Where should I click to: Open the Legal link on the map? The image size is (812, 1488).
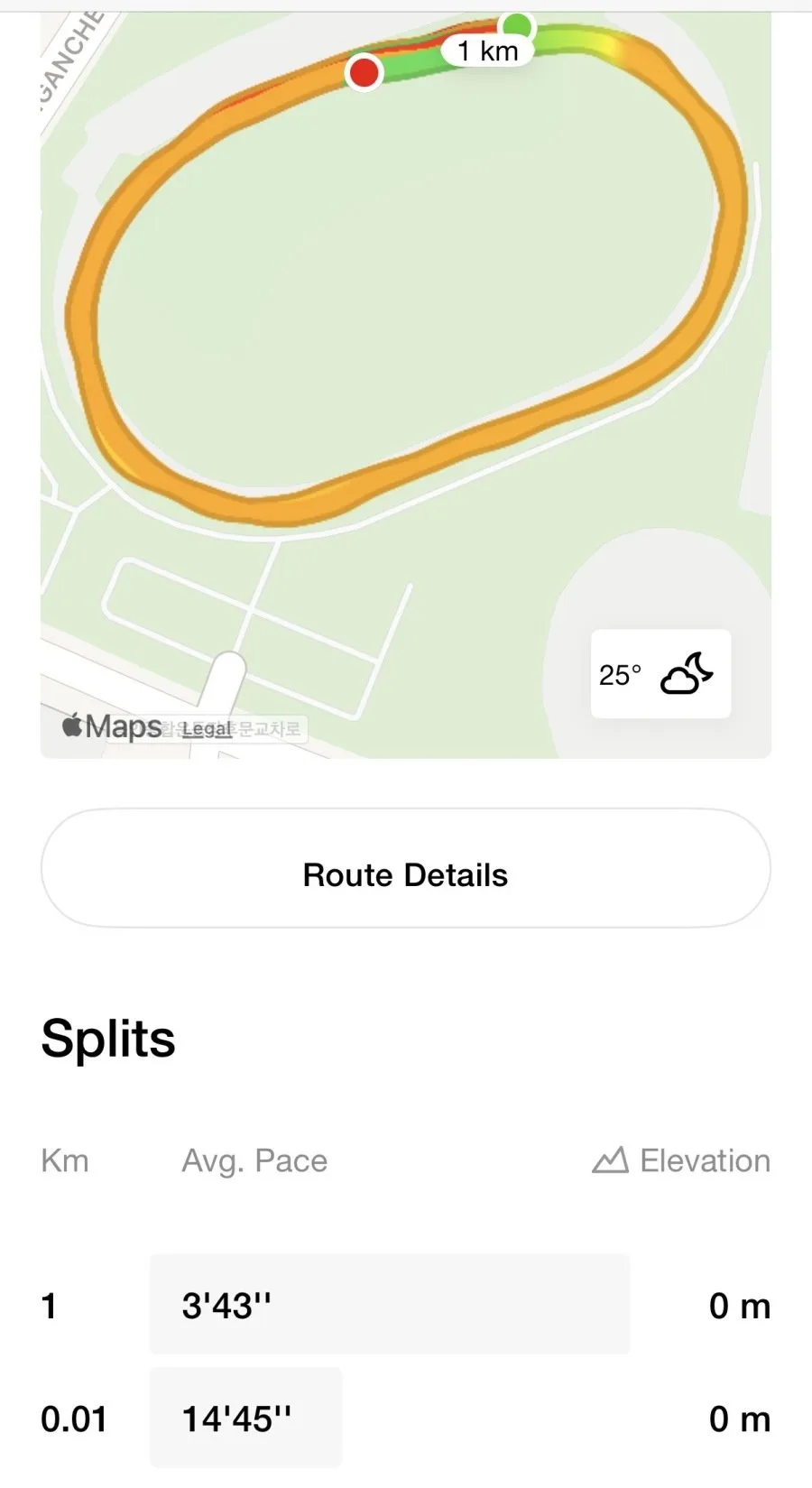coord(207,729)
